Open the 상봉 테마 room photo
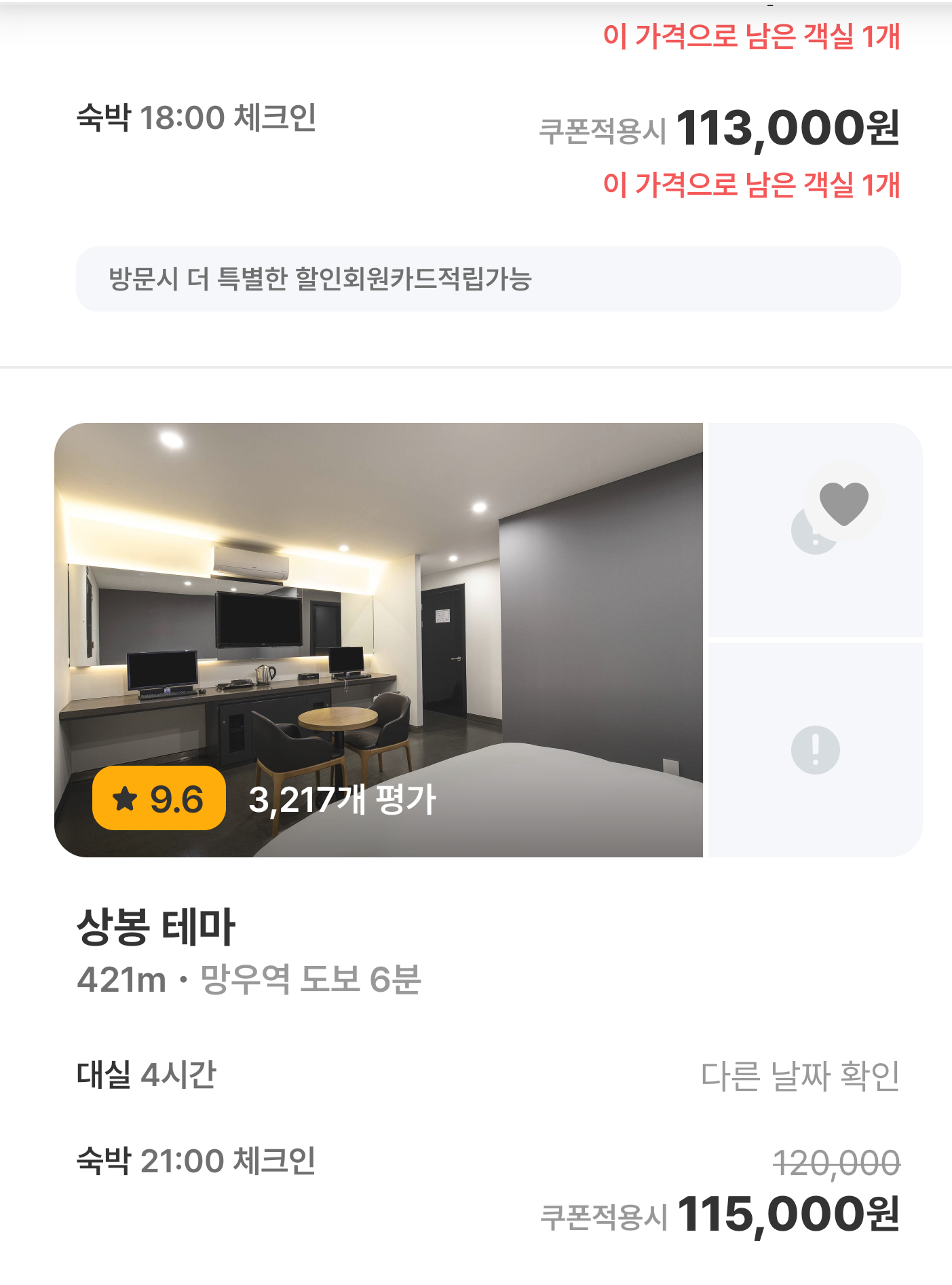 (x=378, y=639)
